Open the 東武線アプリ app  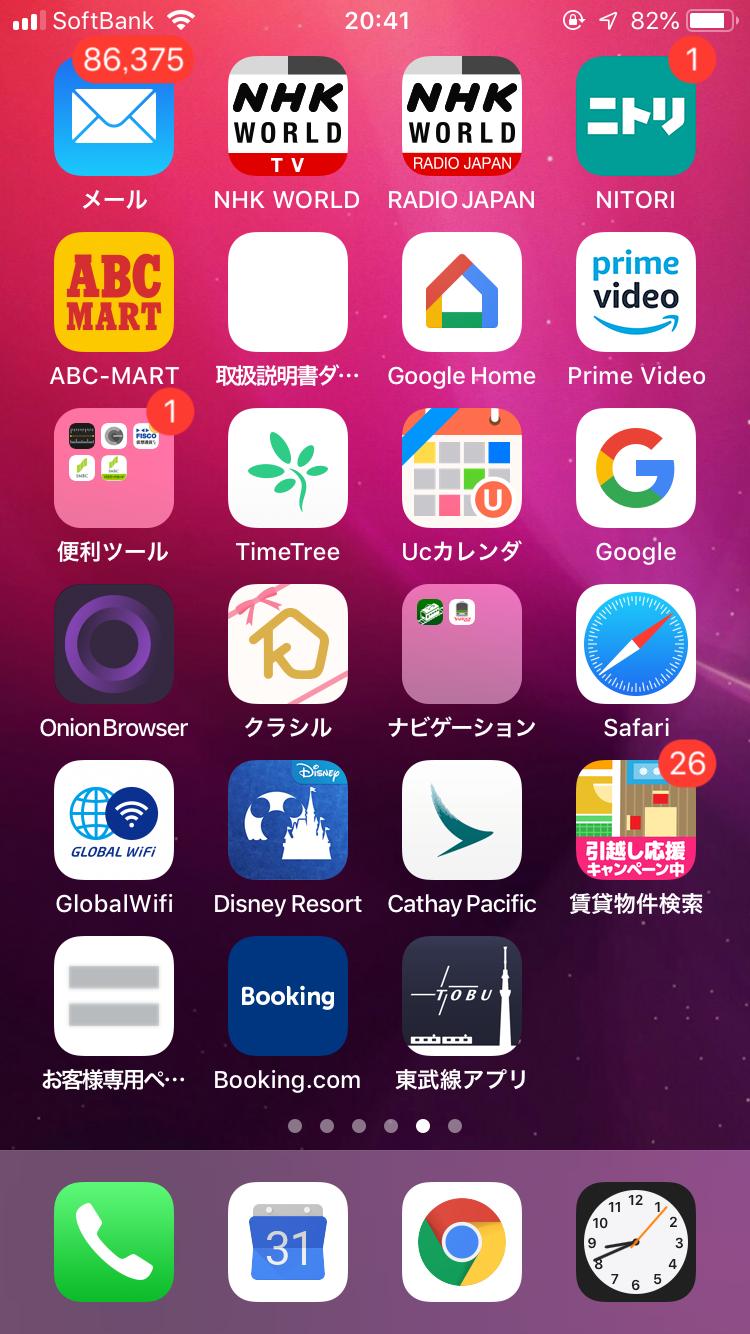point(462,996)
